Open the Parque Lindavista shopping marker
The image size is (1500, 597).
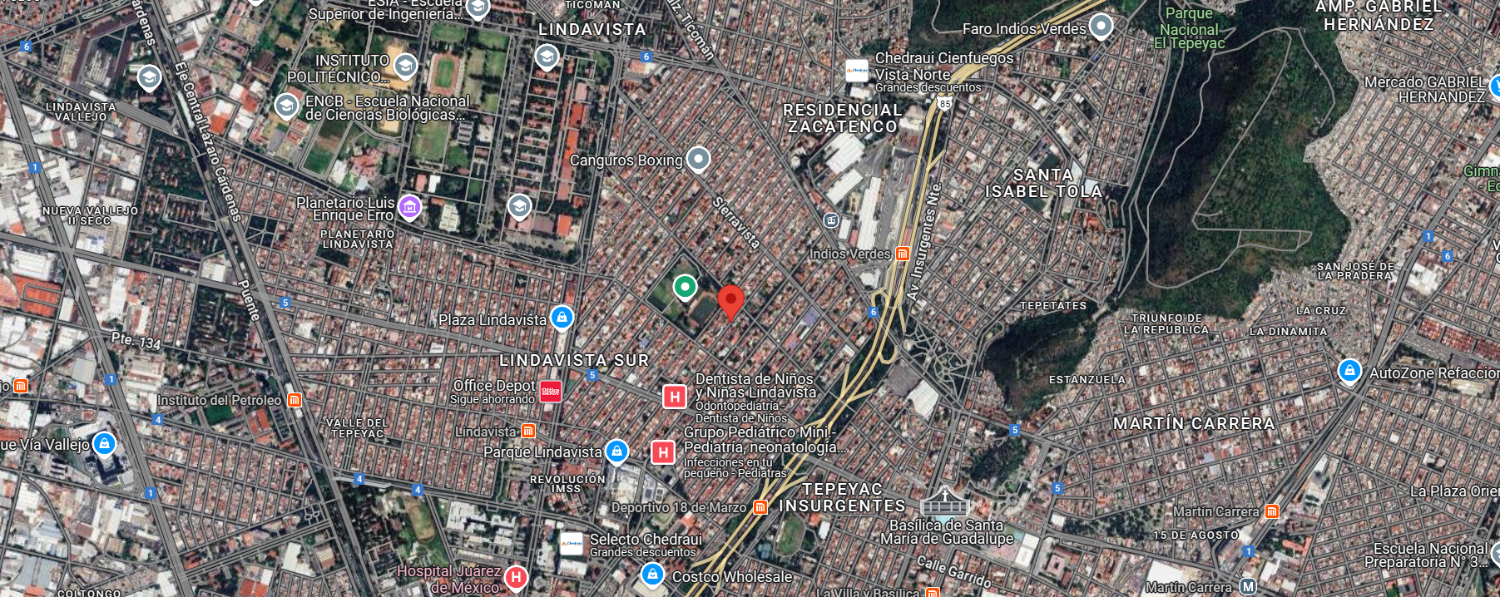tap(616, 452)
